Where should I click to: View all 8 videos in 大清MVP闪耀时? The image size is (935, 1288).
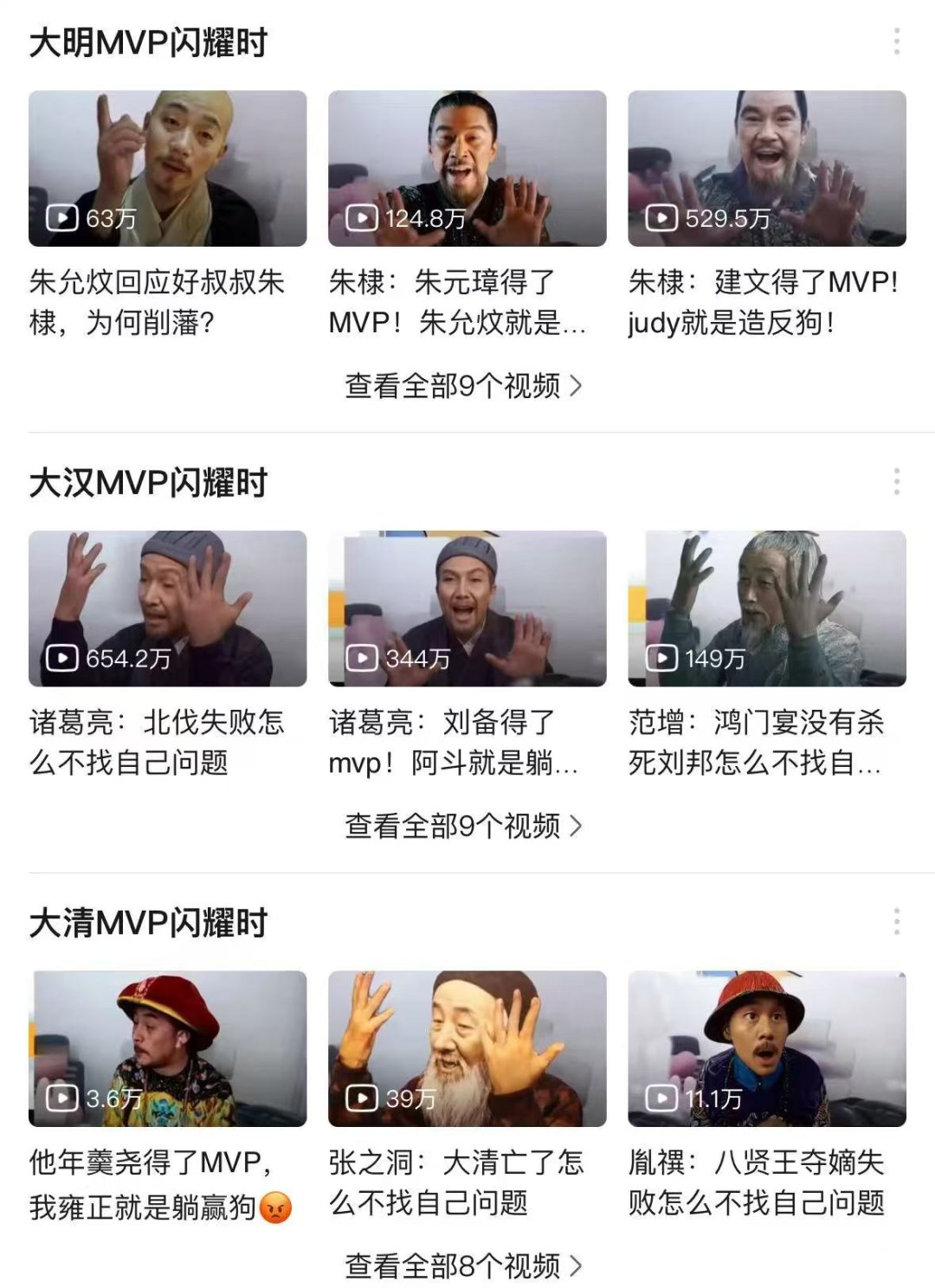point(463,1265)
